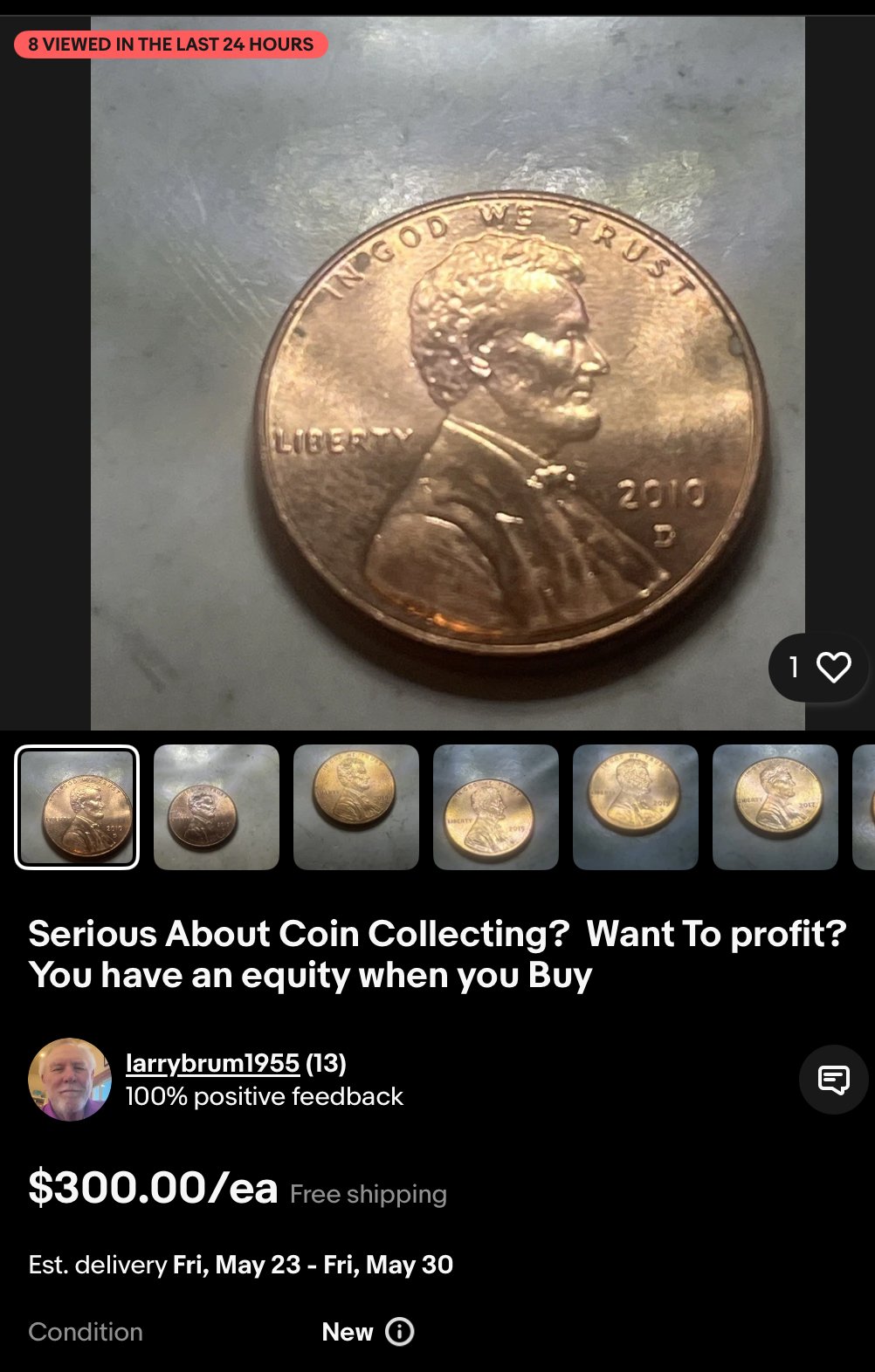Add this coin listing to watchlist
Image resolution: width=875 pixels, height=1372 pixels.
pyautogui.click(x=832, y=668)
